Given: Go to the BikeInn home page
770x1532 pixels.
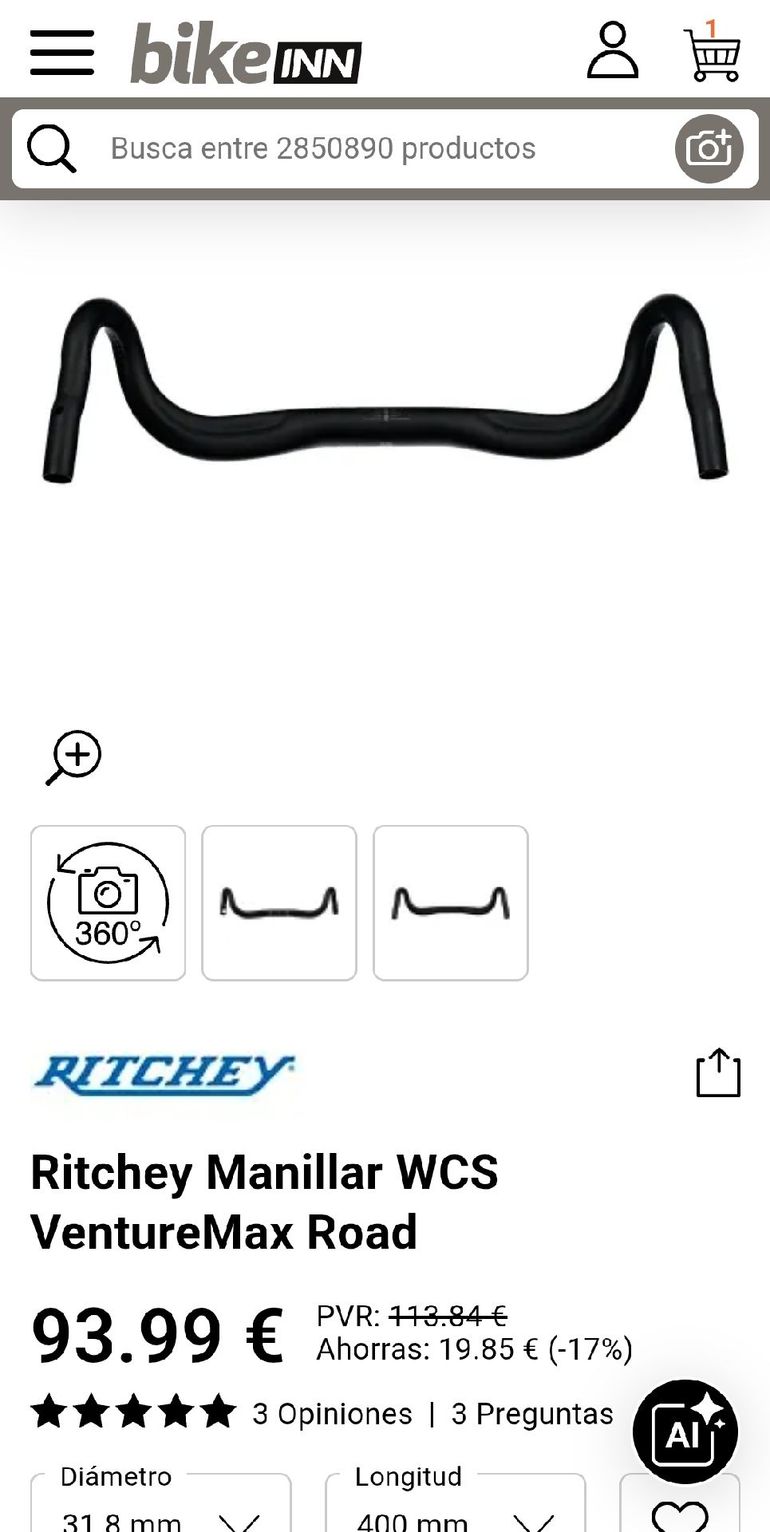Looking at the screenshot, I should pyautogui.click(x=246, y=53).
